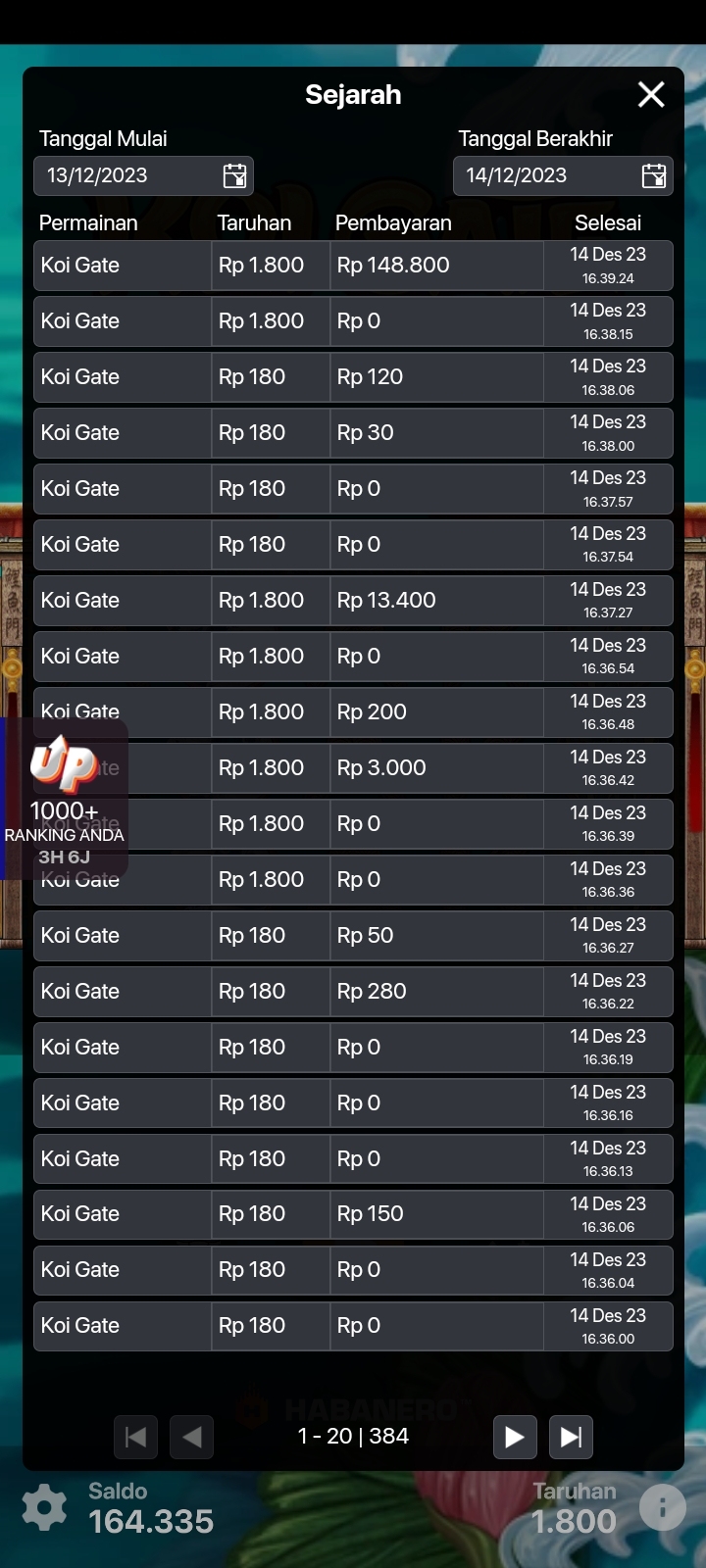This screenshot has width=706, height=1568.
Task: Open the game info icon
Action: point(663,1507)
